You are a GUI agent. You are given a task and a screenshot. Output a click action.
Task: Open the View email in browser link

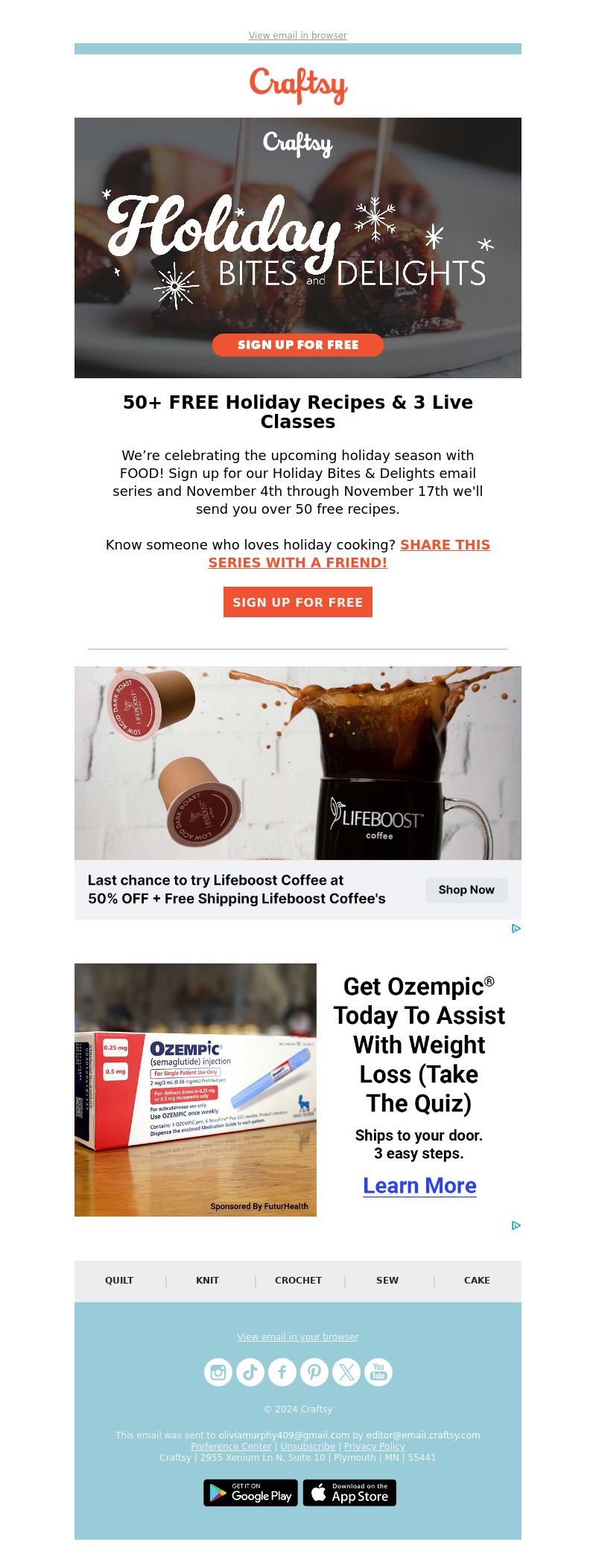tap(297, 35)
